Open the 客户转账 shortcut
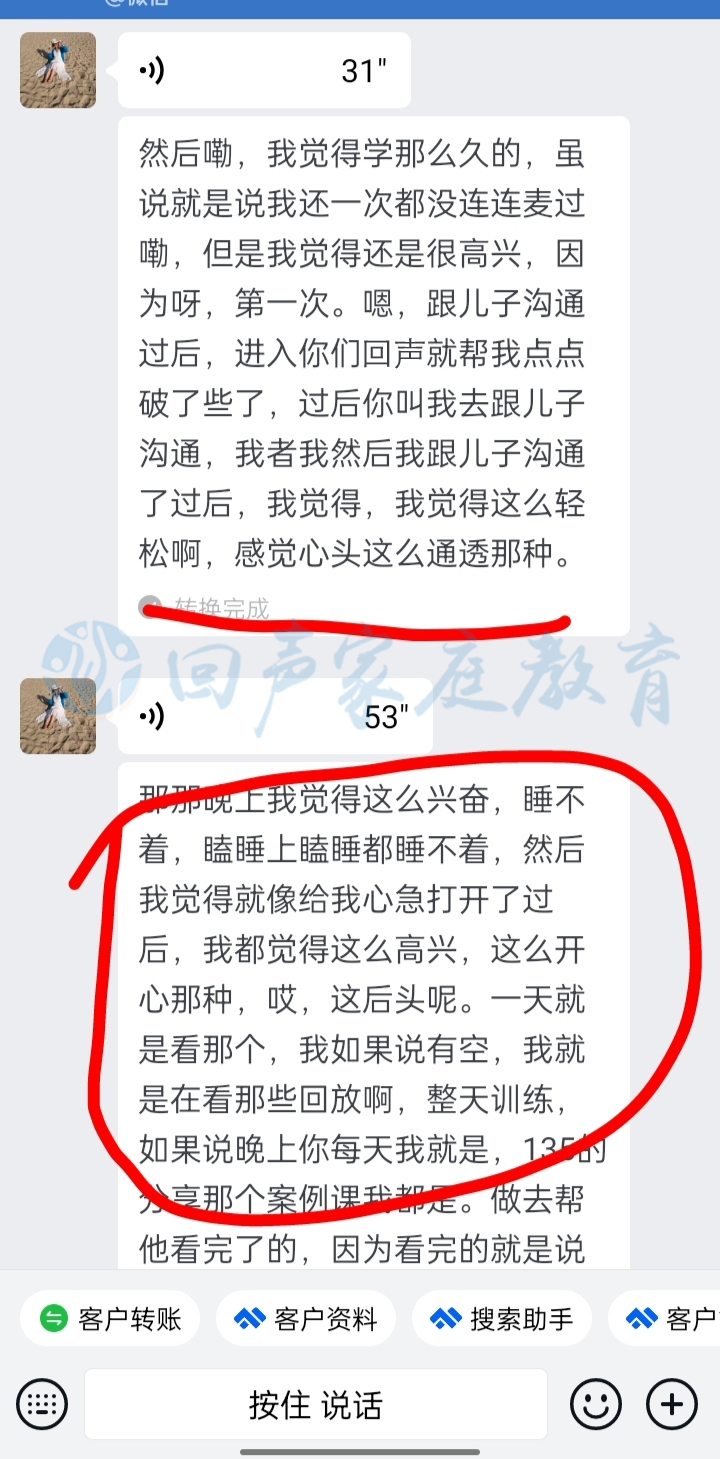Viewport: 720px width, 1459px height. pyautogui.click(x=110, y=1319)
